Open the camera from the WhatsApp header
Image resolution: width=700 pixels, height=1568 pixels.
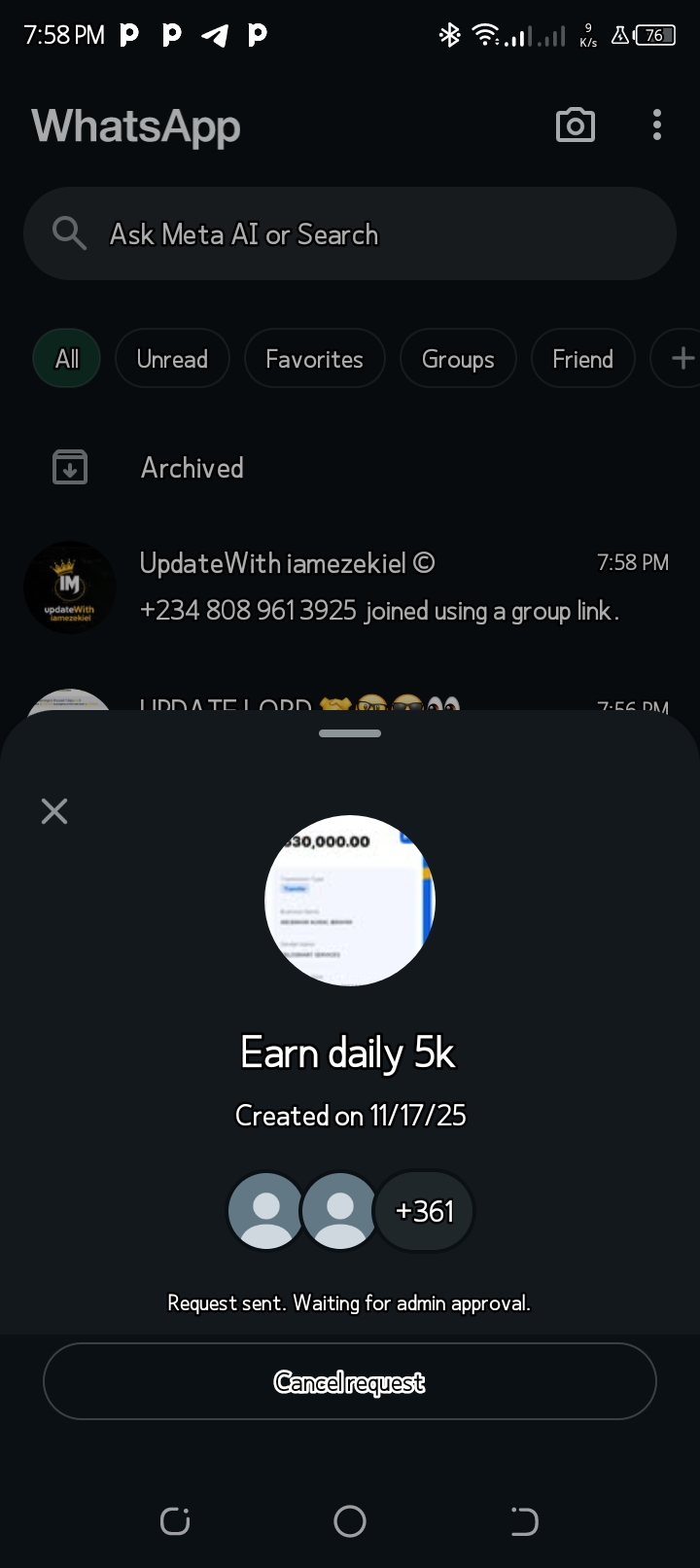(x=575, y=125)
